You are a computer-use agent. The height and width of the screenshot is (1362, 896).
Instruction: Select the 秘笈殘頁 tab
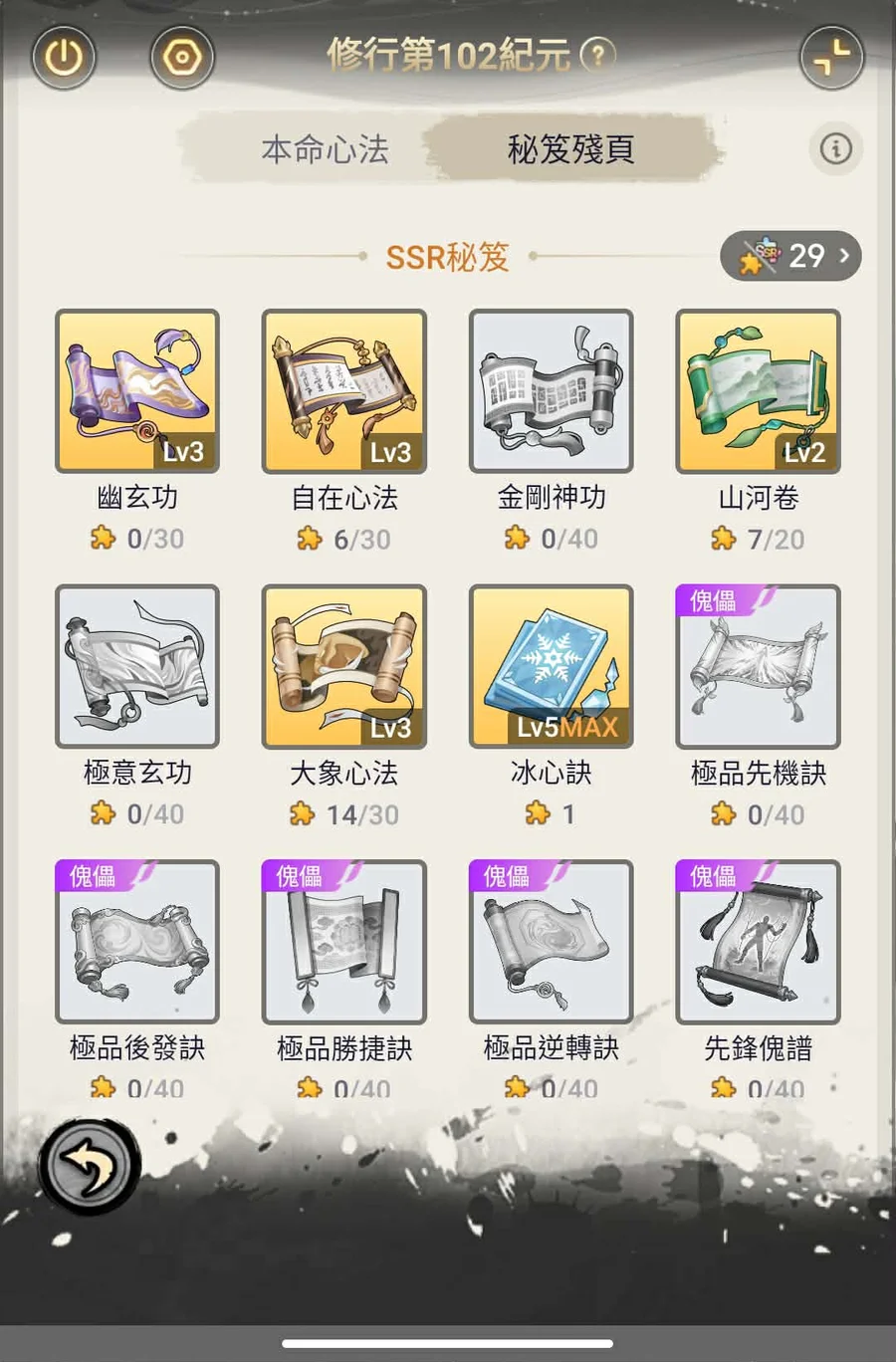[x=570, y=150]
